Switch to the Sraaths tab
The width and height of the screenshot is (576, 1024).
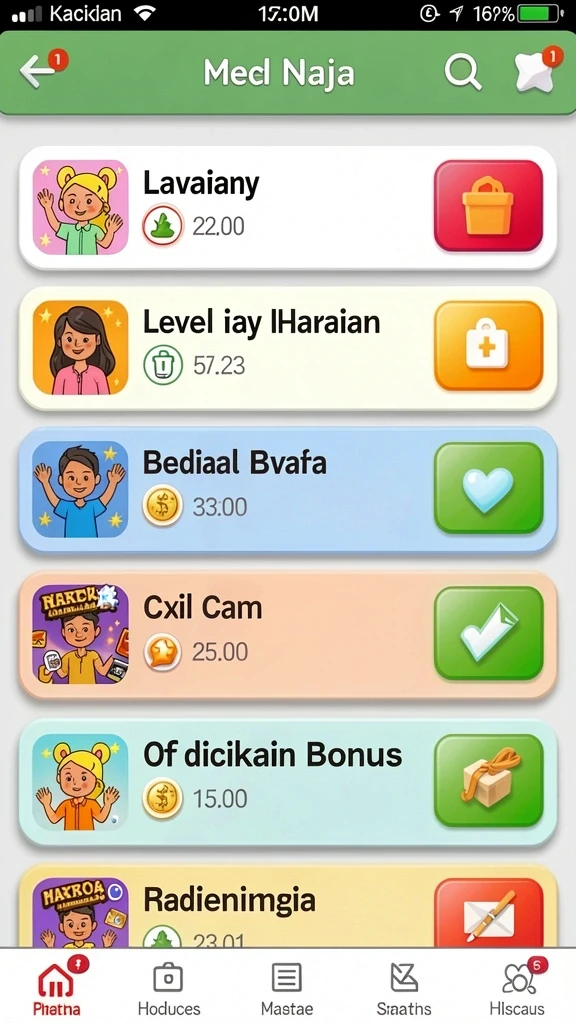click(404, 989)
